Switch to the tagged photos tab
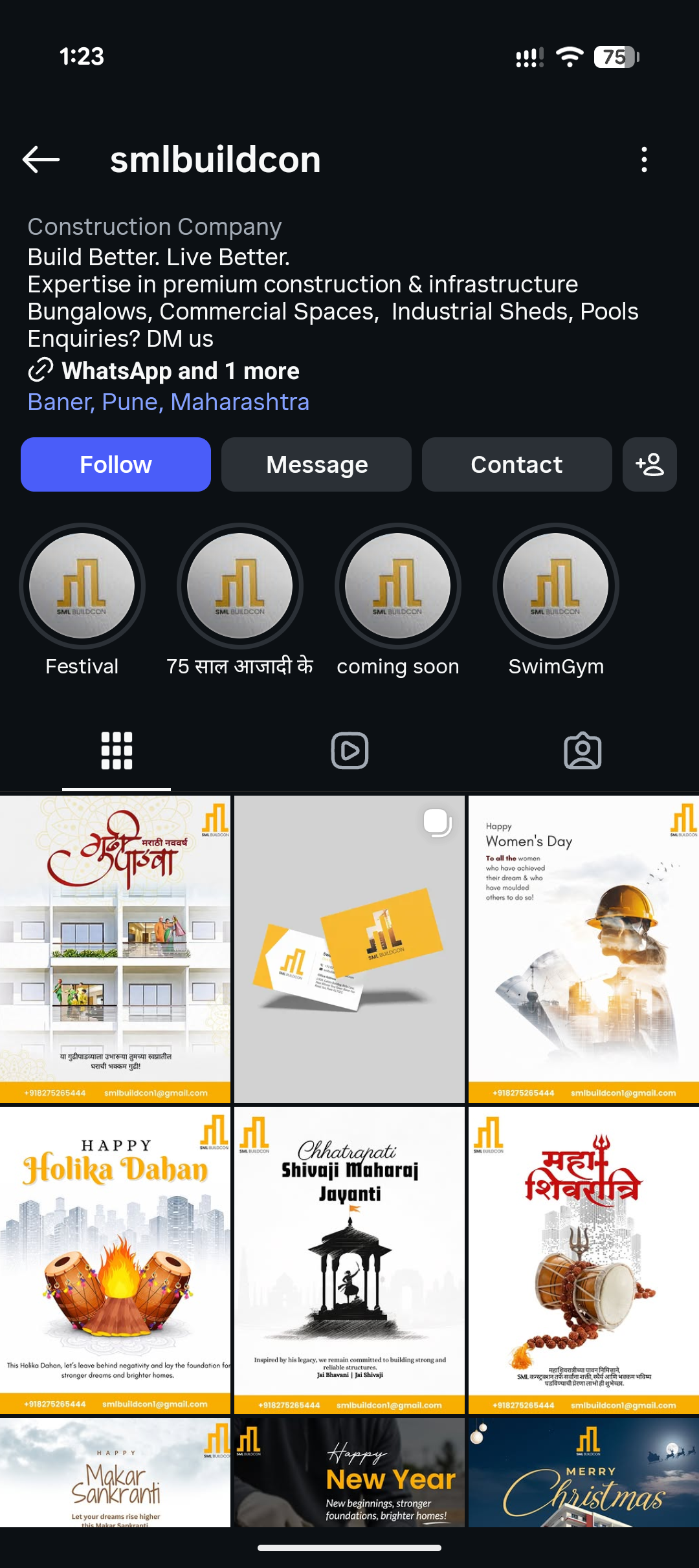 (x=582, y=751)
